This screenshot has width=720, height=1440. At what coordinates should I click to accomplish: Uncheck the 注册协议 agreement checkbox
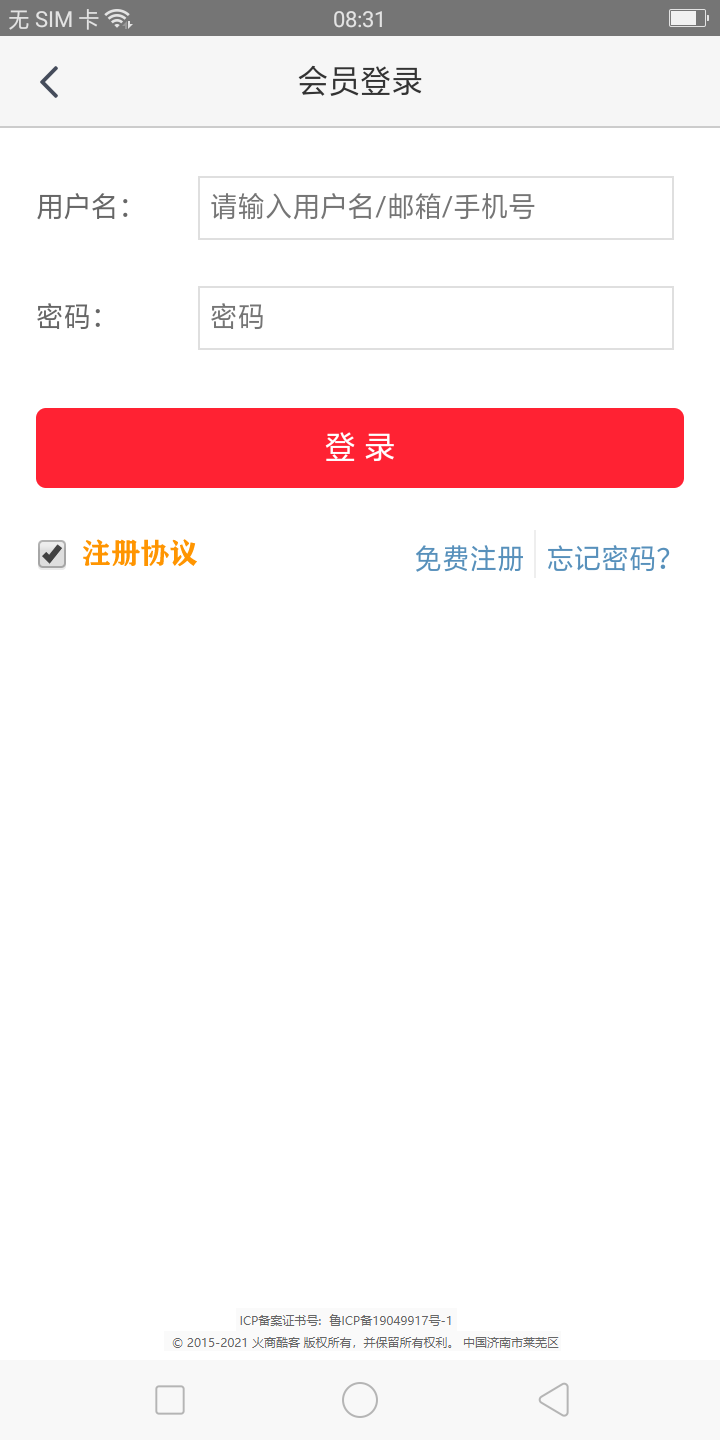point(52,554)
